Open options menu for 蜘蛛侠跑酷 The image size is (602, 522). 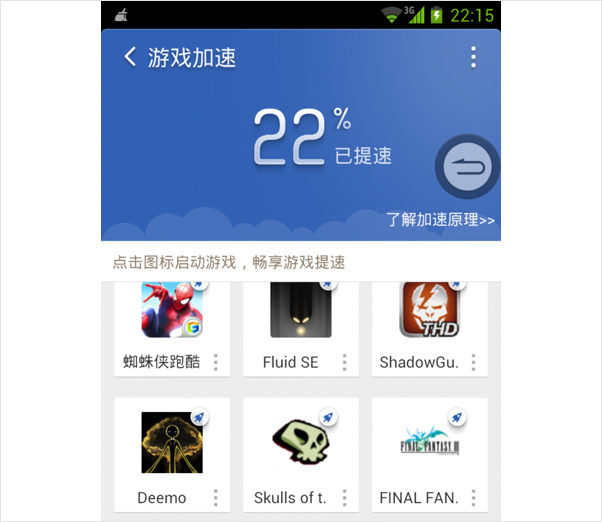[x=215, y=362]
